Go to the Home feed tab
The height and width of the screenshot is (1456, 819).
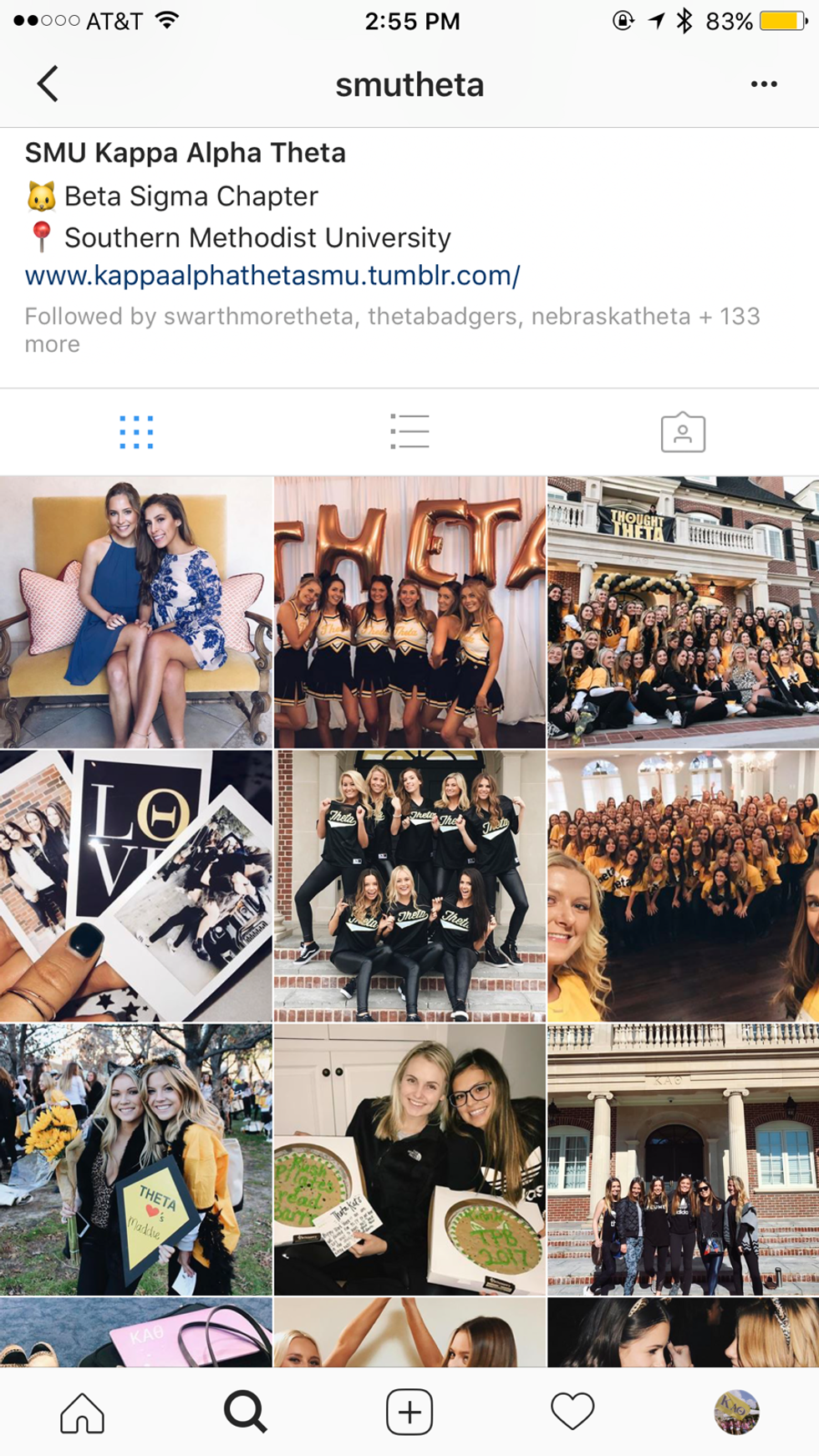click(82, 1412)
